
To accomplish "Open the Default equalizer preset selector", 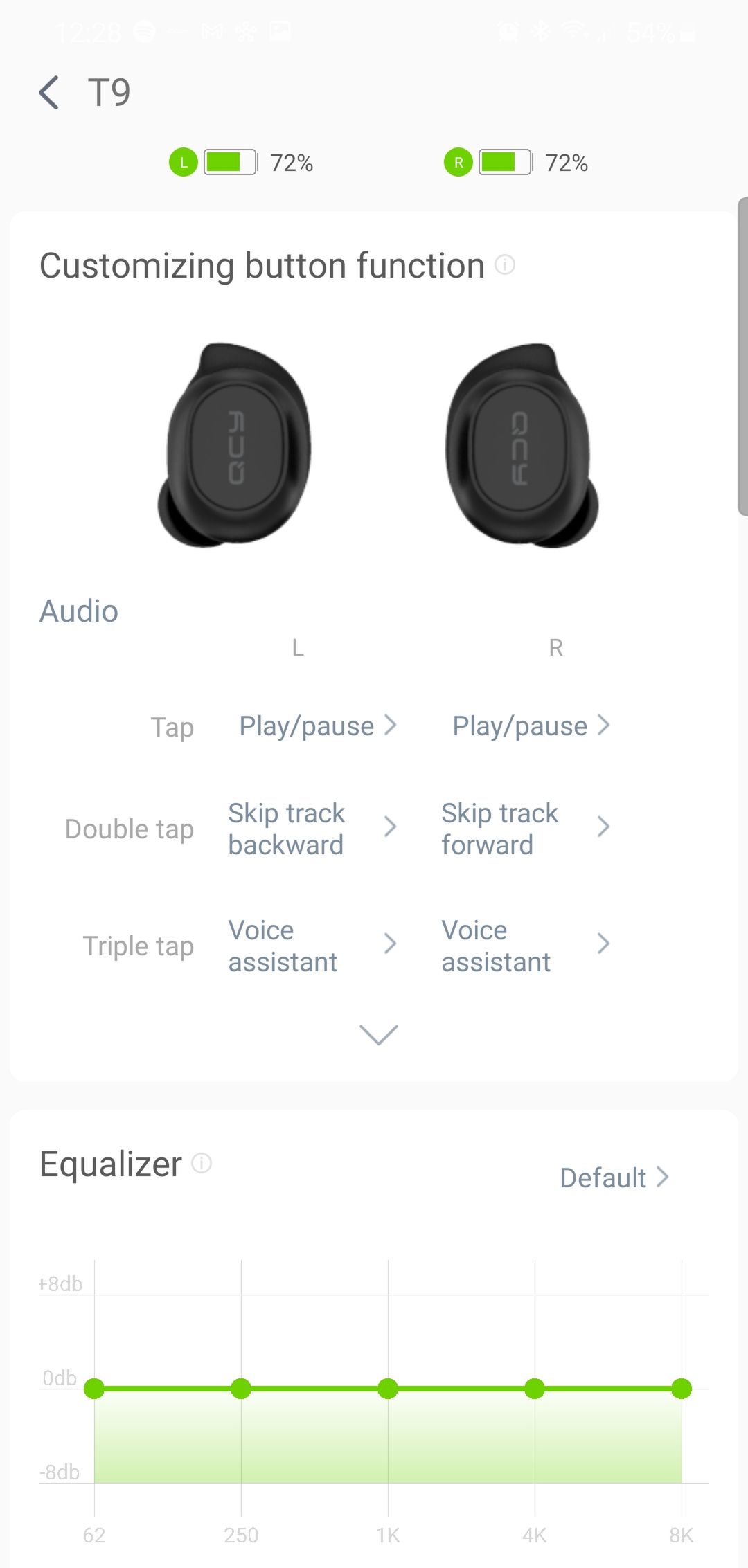I will click(614, 1177).
